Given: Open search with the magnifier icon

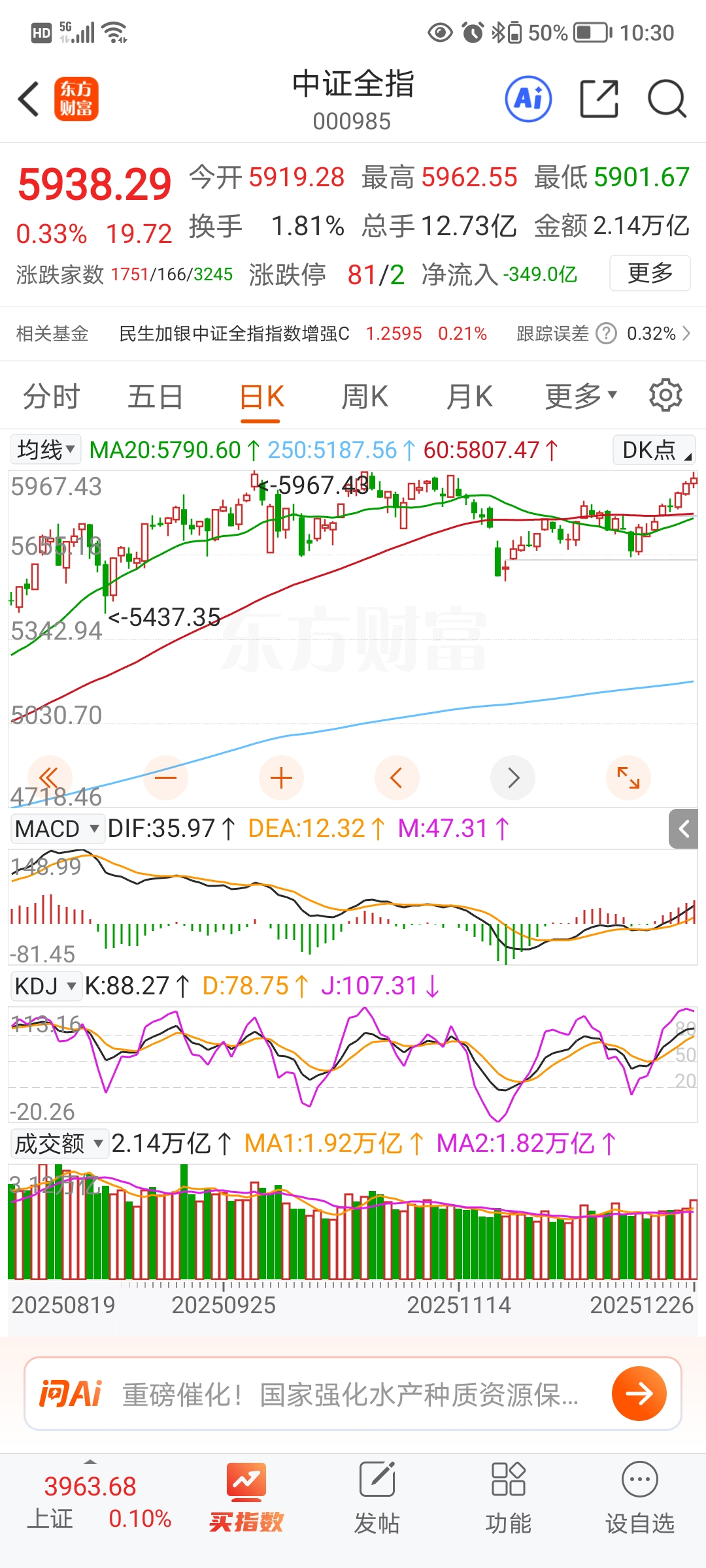Looking at the screenshot, I should click(666, 99).
